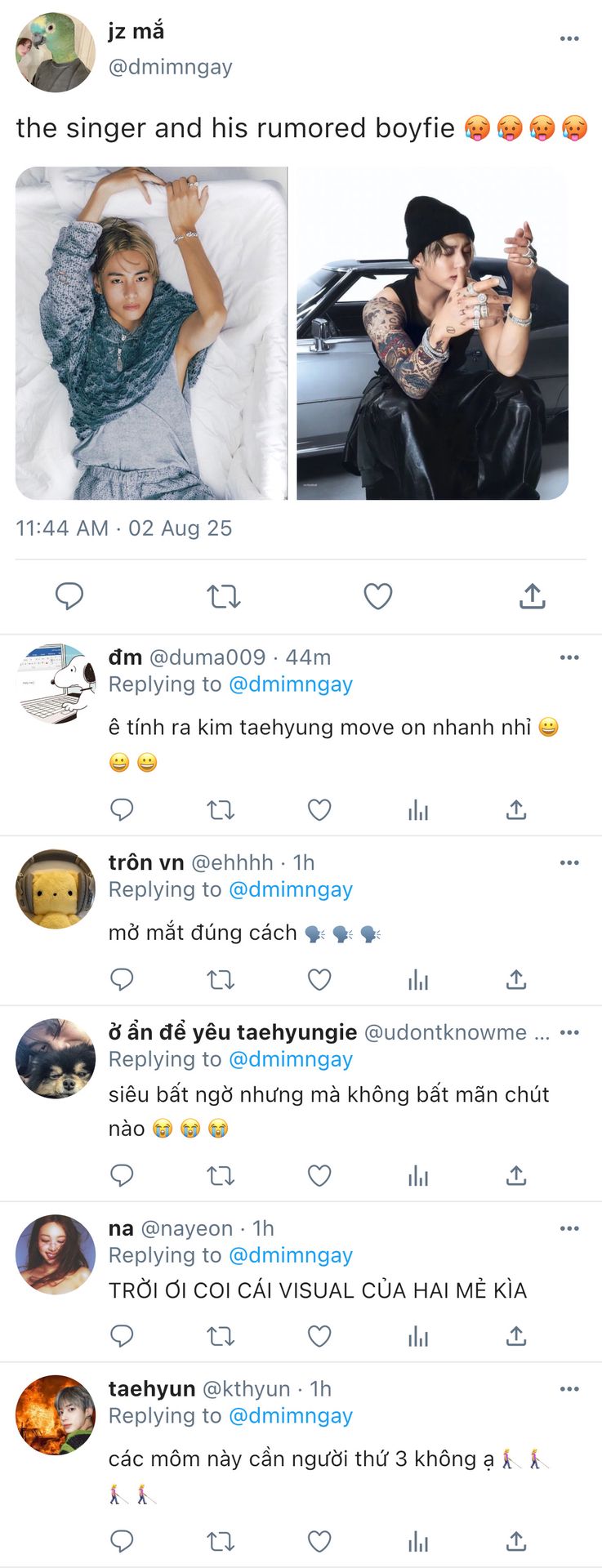Open jz mắ's profile picture
Image resolution: width=602 pixels, height=1568 pixels.
coord(55,51)
